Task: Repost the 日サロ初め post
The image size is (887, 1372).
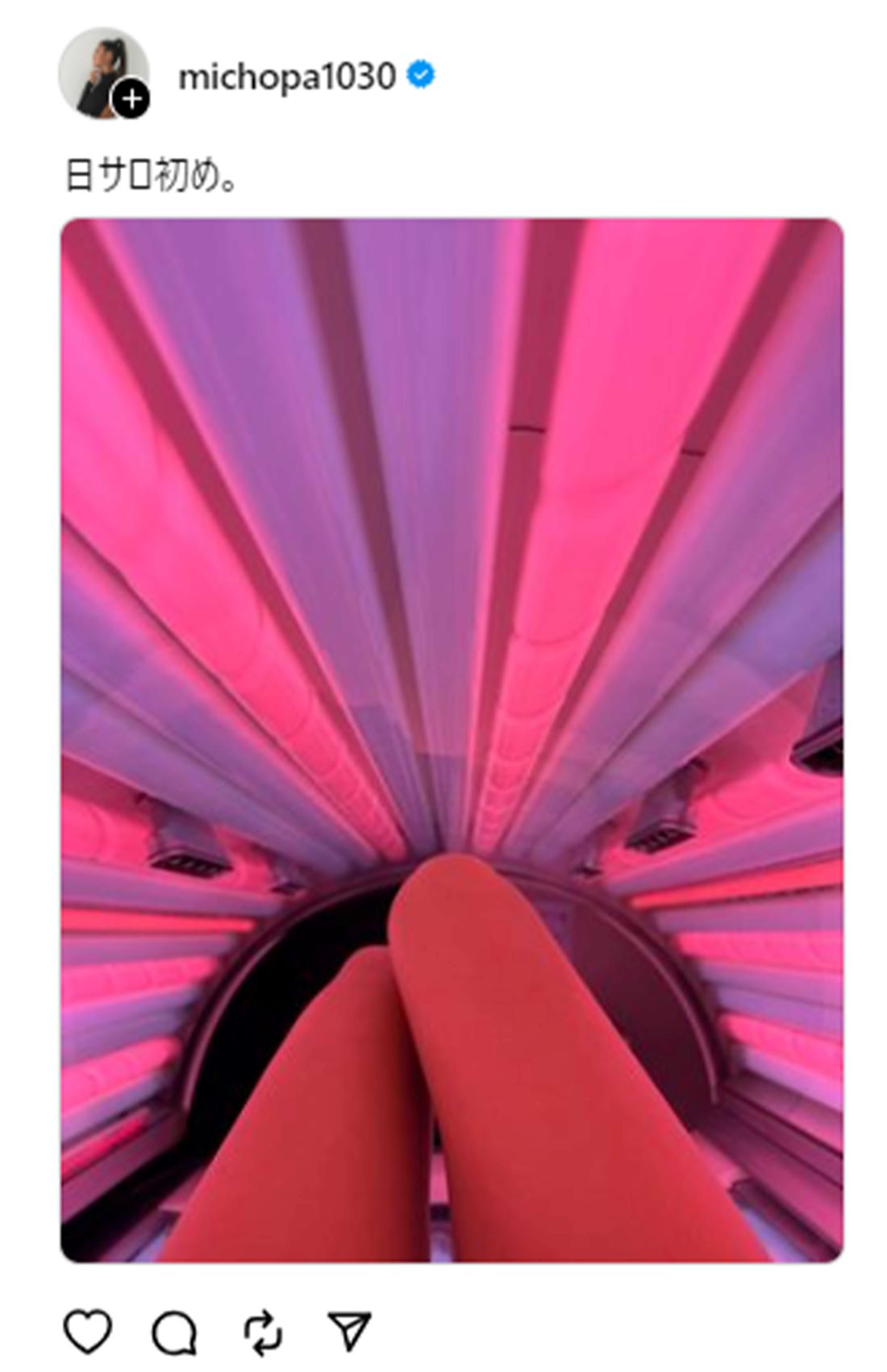Action: (x=263, y=1333)
